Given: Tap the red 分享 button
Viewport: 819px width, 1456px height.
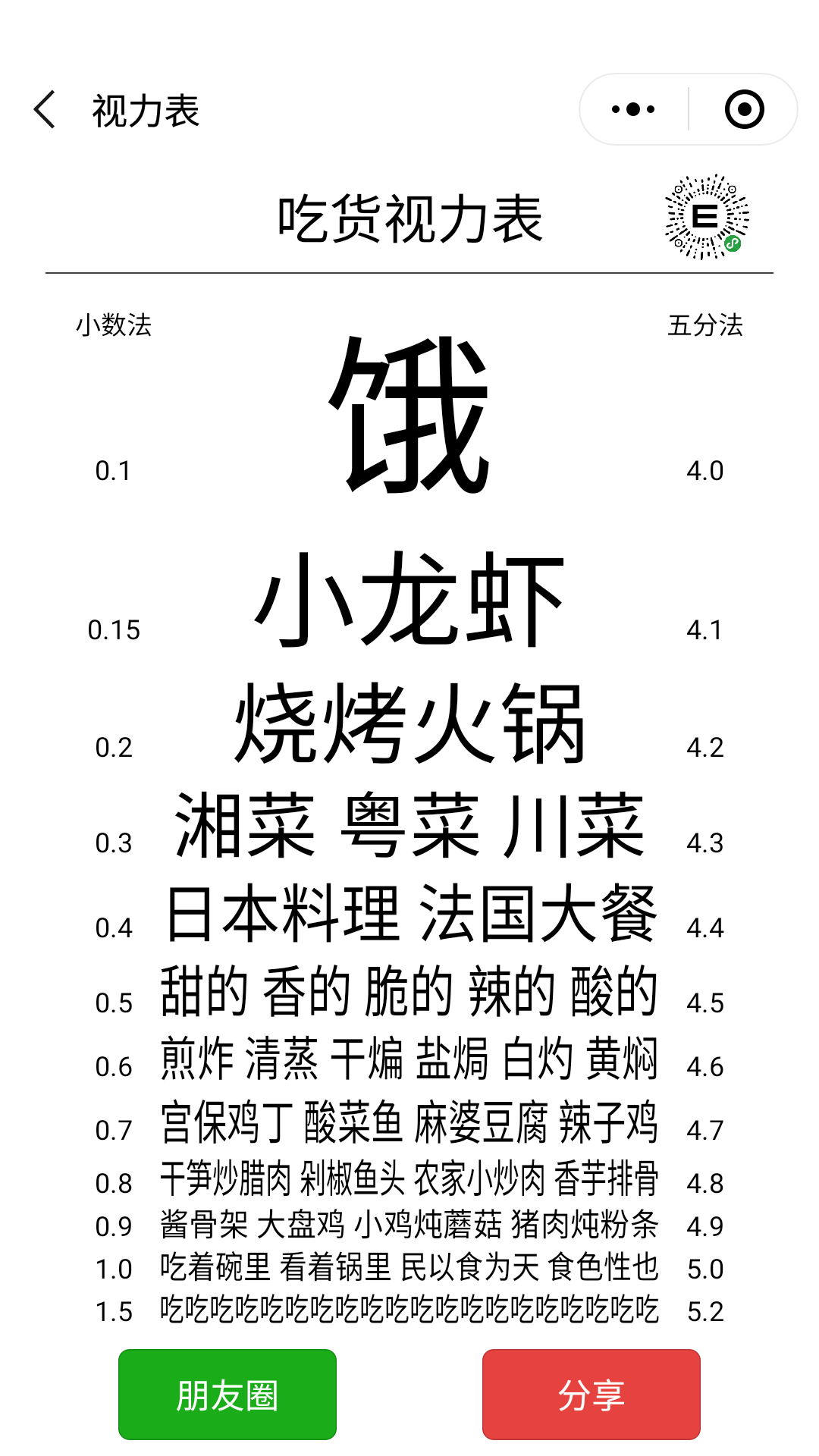Looking at the screenshot, I should pyautogui.click(x=591, y=1394).
